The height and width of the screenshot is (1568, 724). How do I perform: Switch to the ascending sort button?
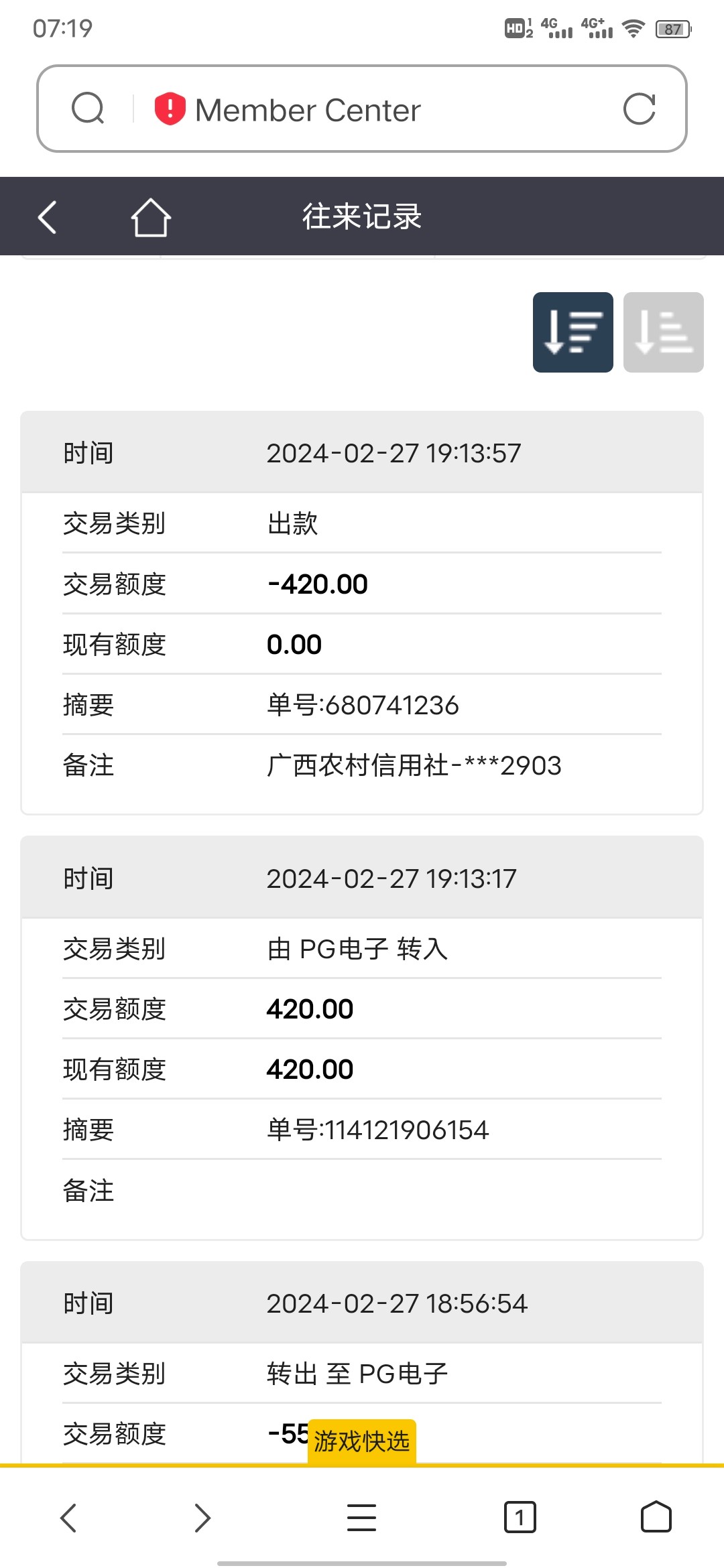coord(663,332)
